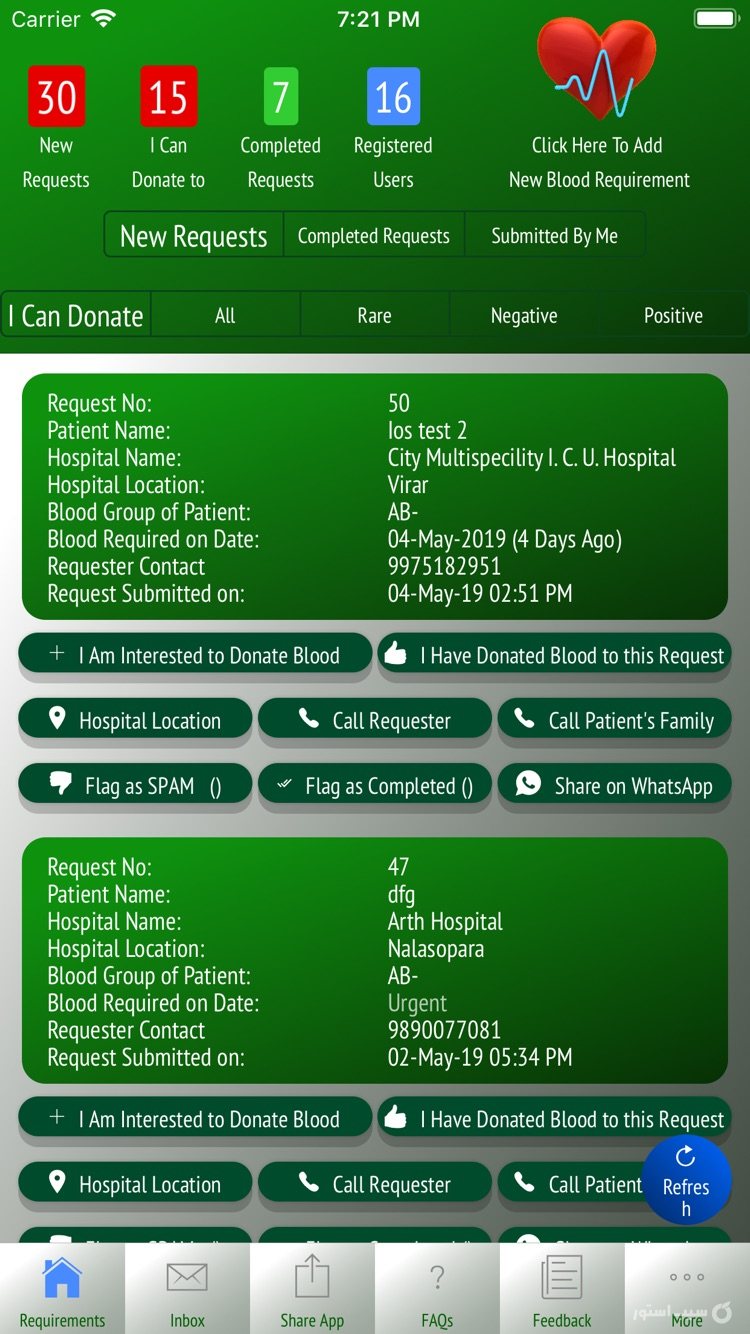Viewport: 750px width, 1334px height.
Task: Tap I Have Donated Blood to this Request
Action: click(554, 655)
